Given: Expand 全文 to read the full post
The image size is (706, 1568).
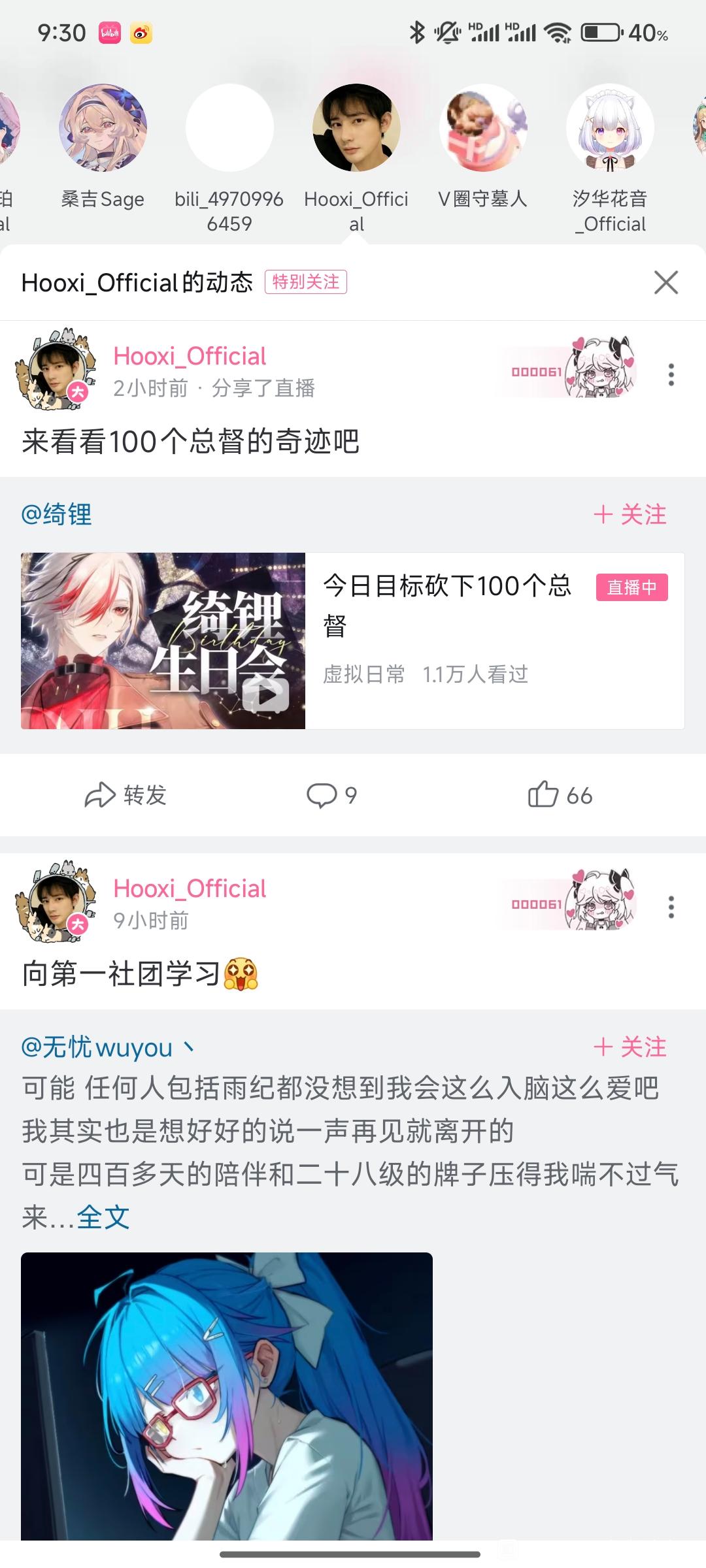Looking at the screenshot, I should click(103, 1217).
